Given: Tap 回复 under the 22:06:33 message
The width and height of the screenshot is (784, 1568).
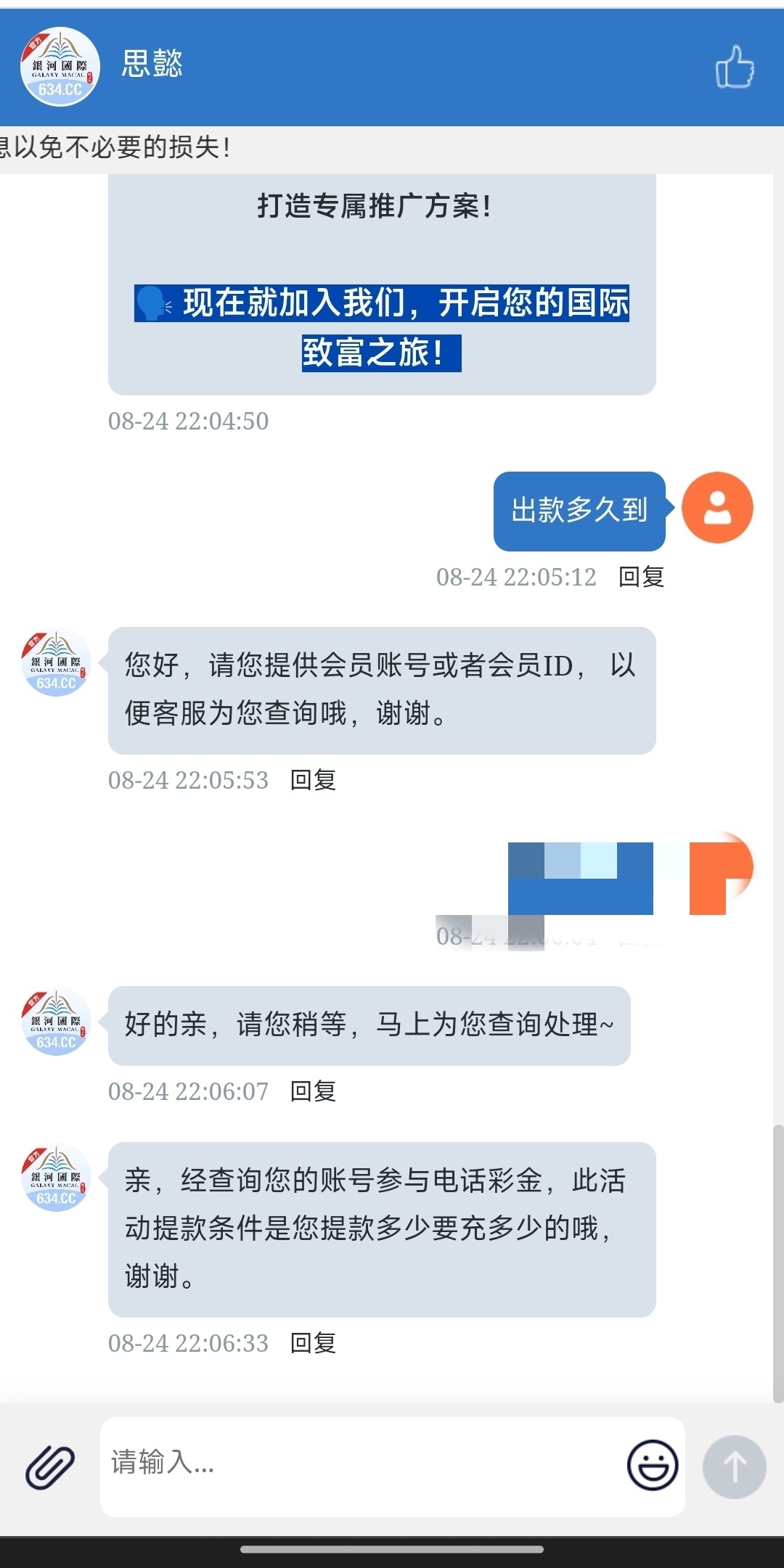Looking at the screenshot, I should pos(313,1343).
